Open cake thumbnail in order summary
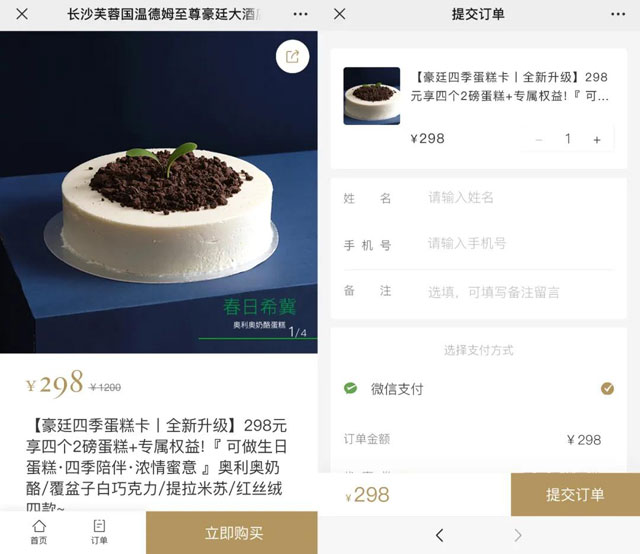The width and height of the screenshot is (640, 554). coord(372,96)
